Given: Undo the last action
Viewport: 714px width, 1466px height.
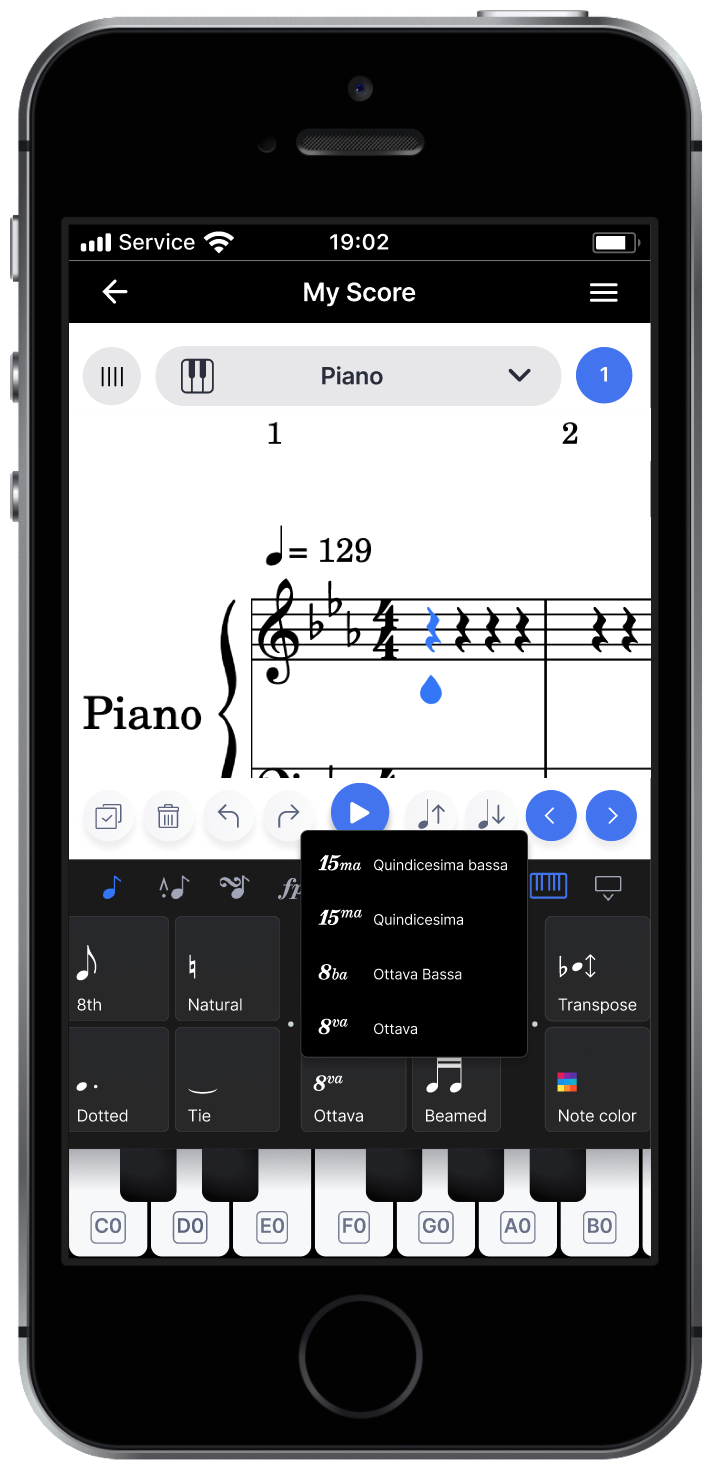Looking at the screenshot, I should click(229, 816).
